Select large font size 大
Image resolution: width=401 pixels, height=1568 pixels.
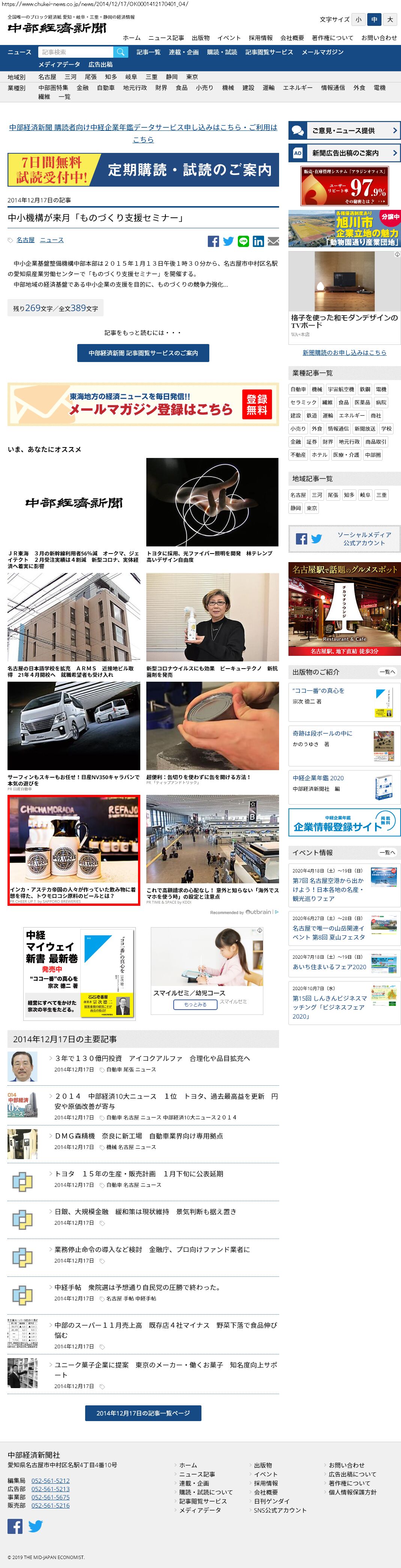(x=390, y=19)
